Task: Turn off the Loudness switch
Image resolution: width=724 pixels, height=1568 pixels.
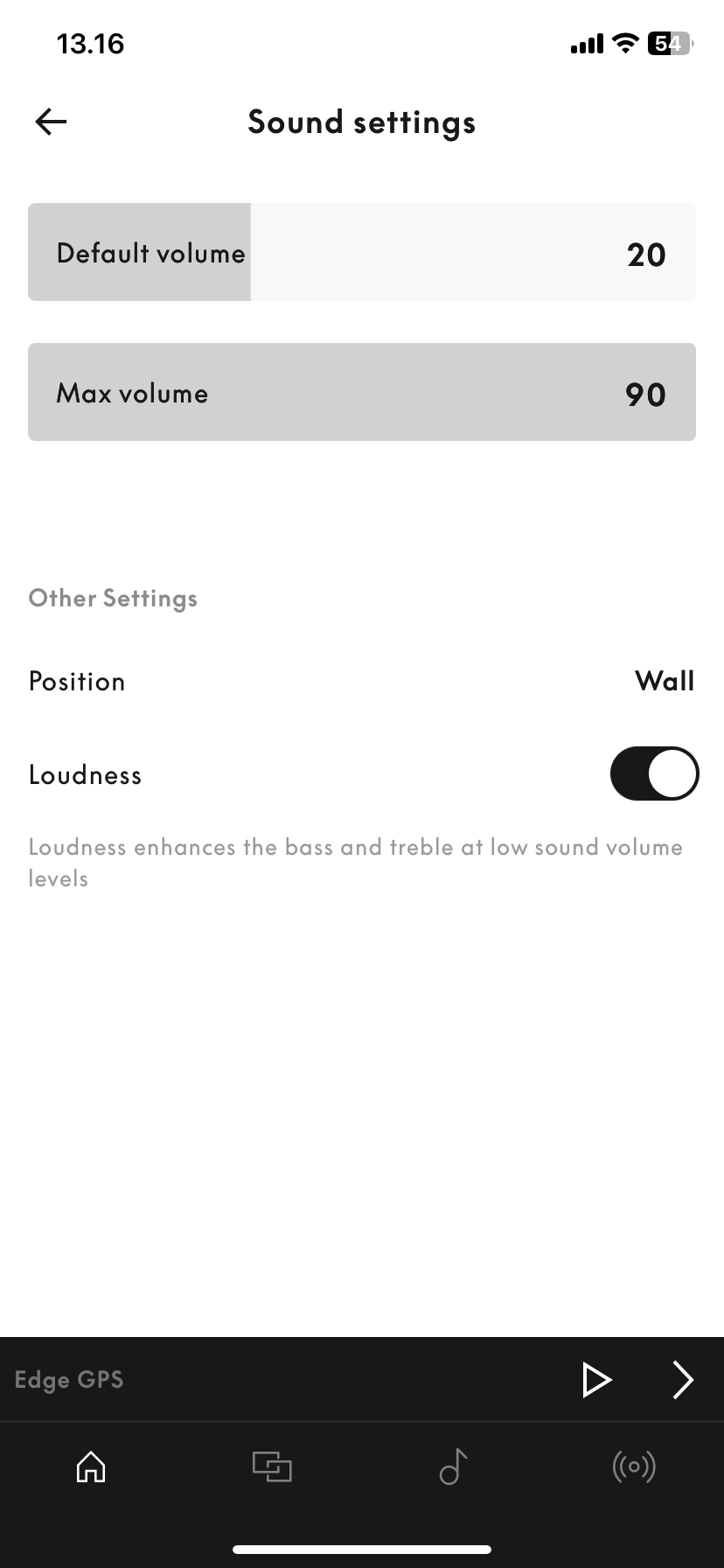Action: click(654, 773)
